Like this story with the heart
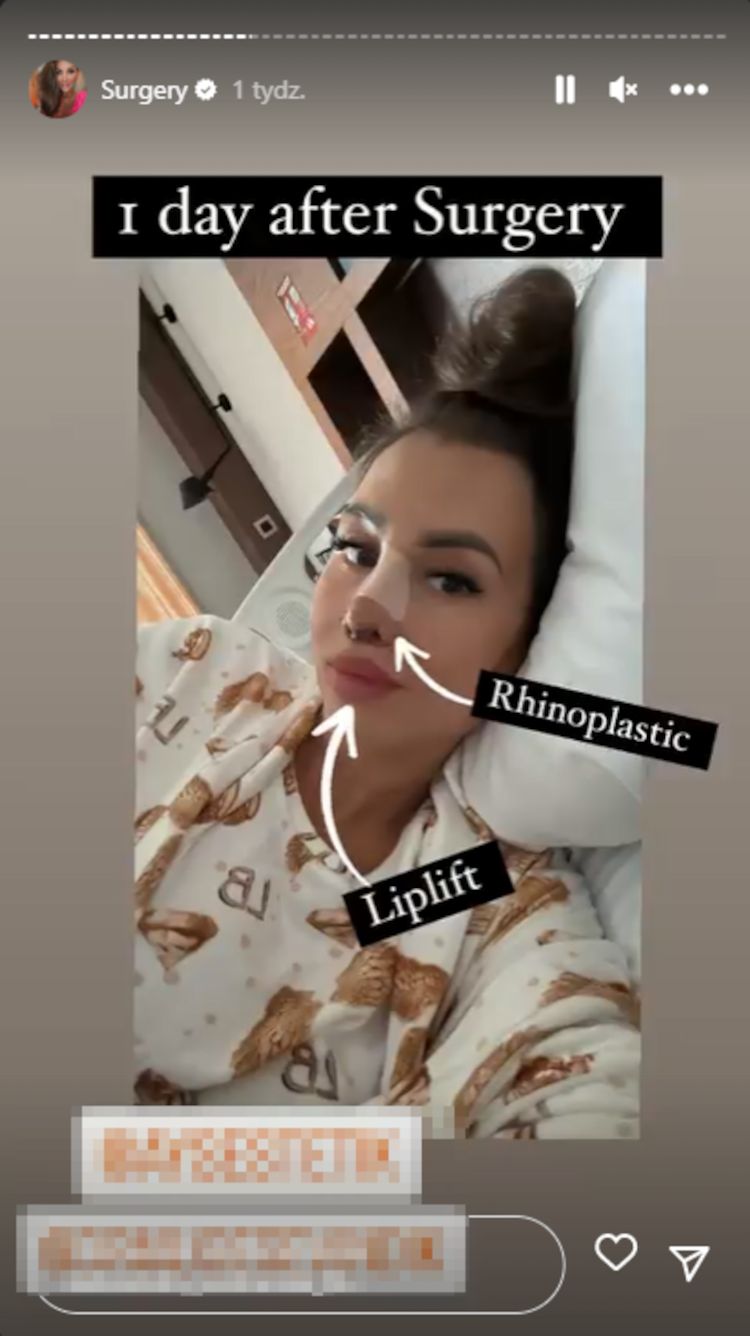Viewport: 750px width, 1336px height. (x=615, y=1252)
